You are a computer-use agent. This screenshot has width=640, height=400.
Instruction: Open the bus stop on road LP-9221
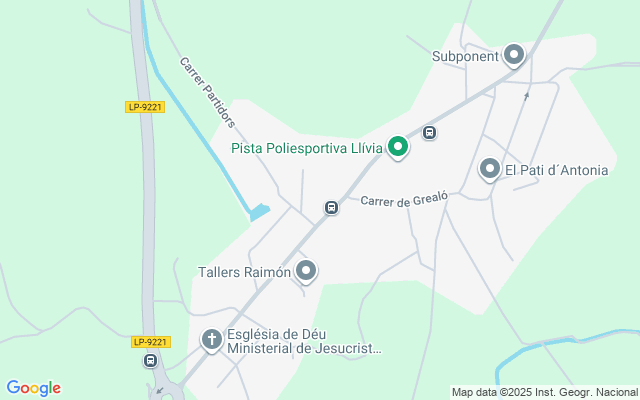pos(150,361)
